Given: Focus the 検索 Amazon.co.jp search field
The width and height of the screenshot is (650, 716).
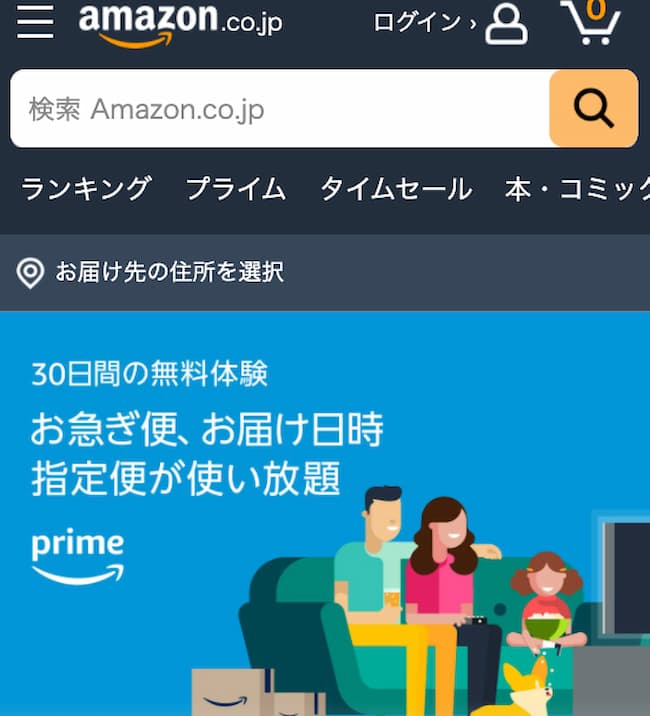Looking at the screenshot, I should (x=280, y=109).
